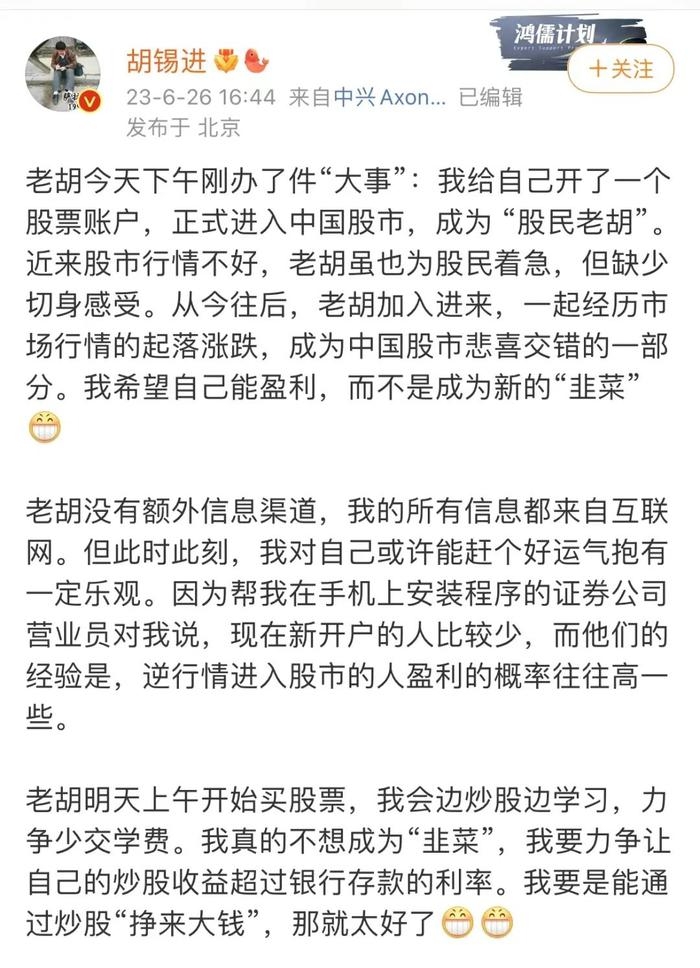This screenshot has height=968, width=700.
Task: View edit history via 已编辑
Action: click(490, 98)
